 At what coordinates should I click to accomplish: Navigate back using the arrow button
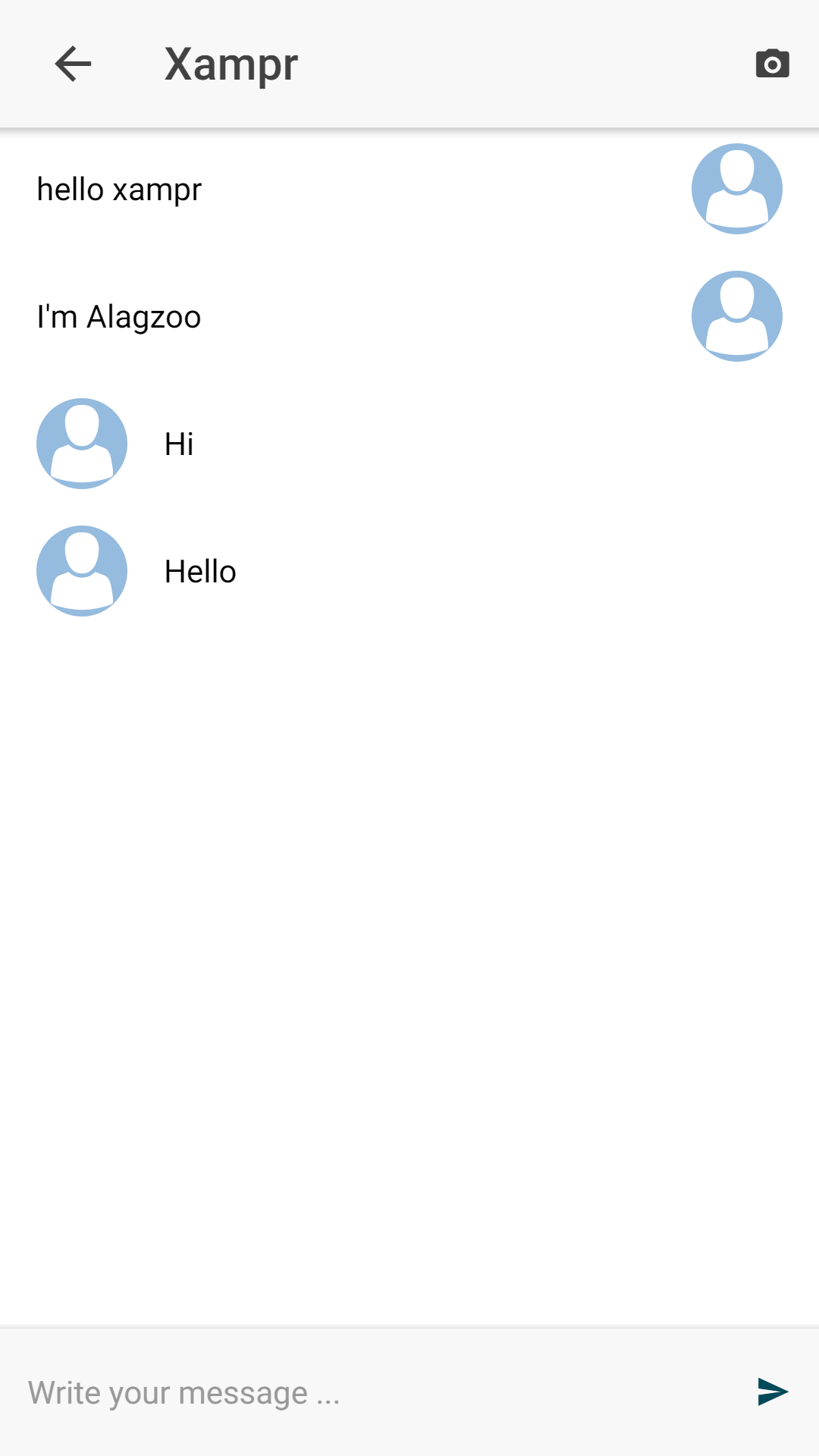coord(74,64)
